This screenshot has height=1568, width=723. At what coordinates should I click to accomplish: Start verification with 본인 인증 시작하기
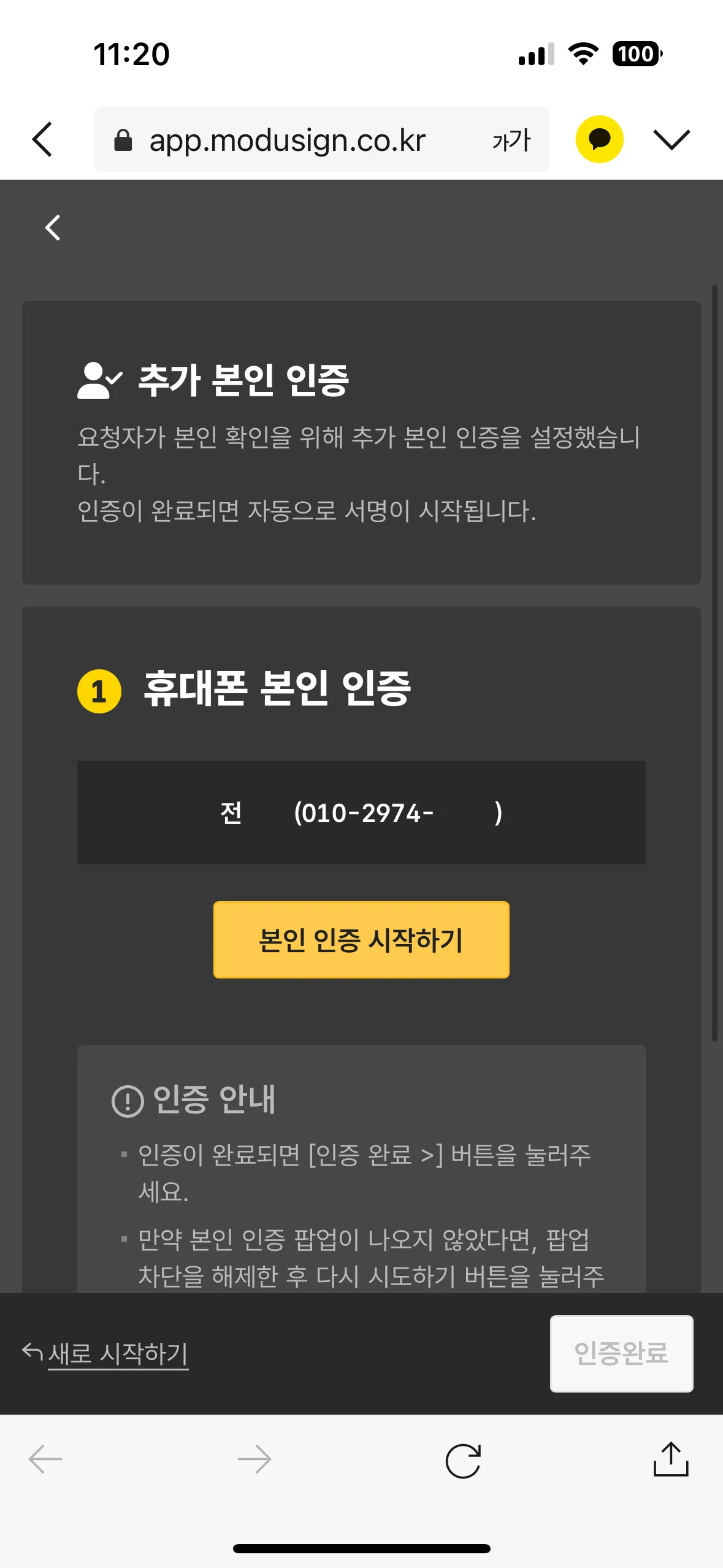pos(361,939)
